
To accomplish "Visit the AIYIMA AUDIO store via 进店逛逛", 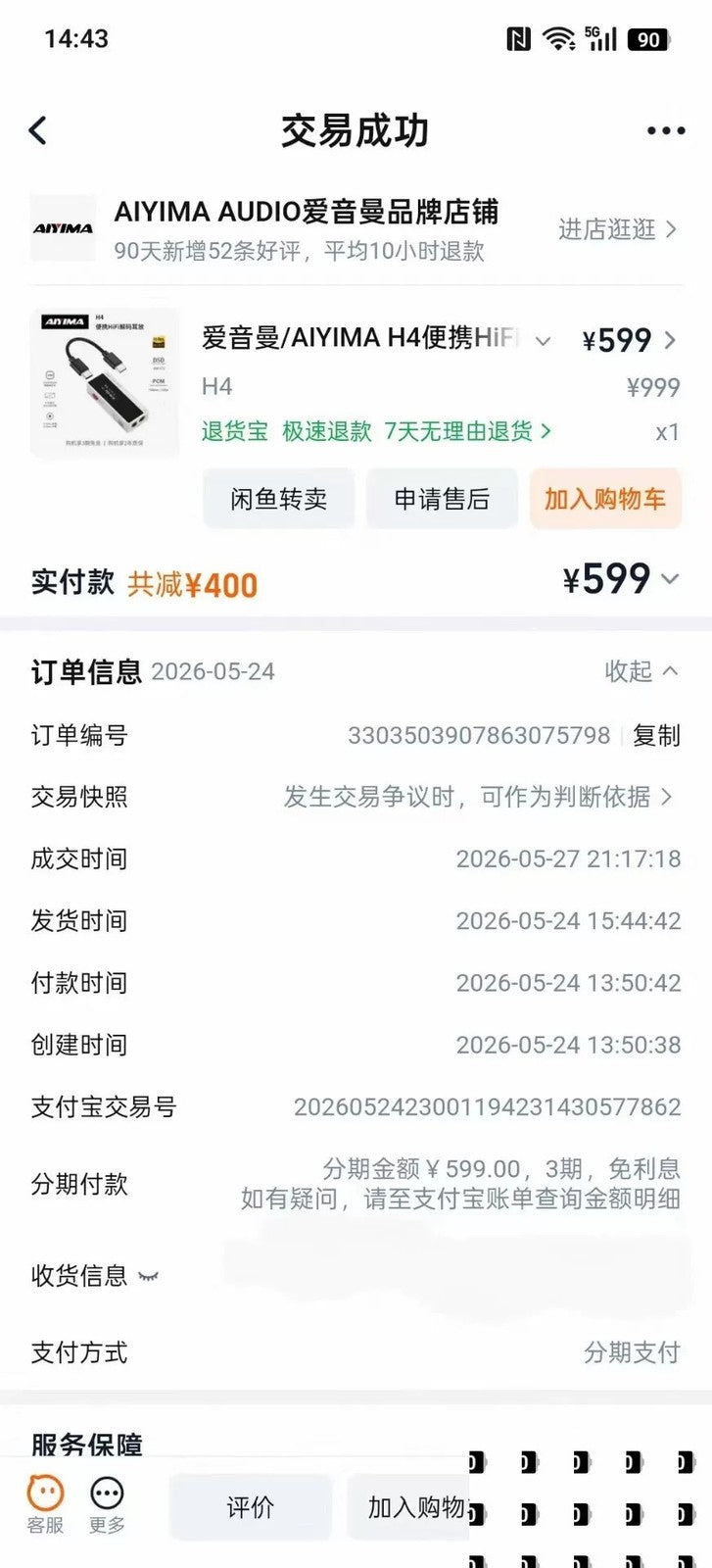I will (617, 229).
